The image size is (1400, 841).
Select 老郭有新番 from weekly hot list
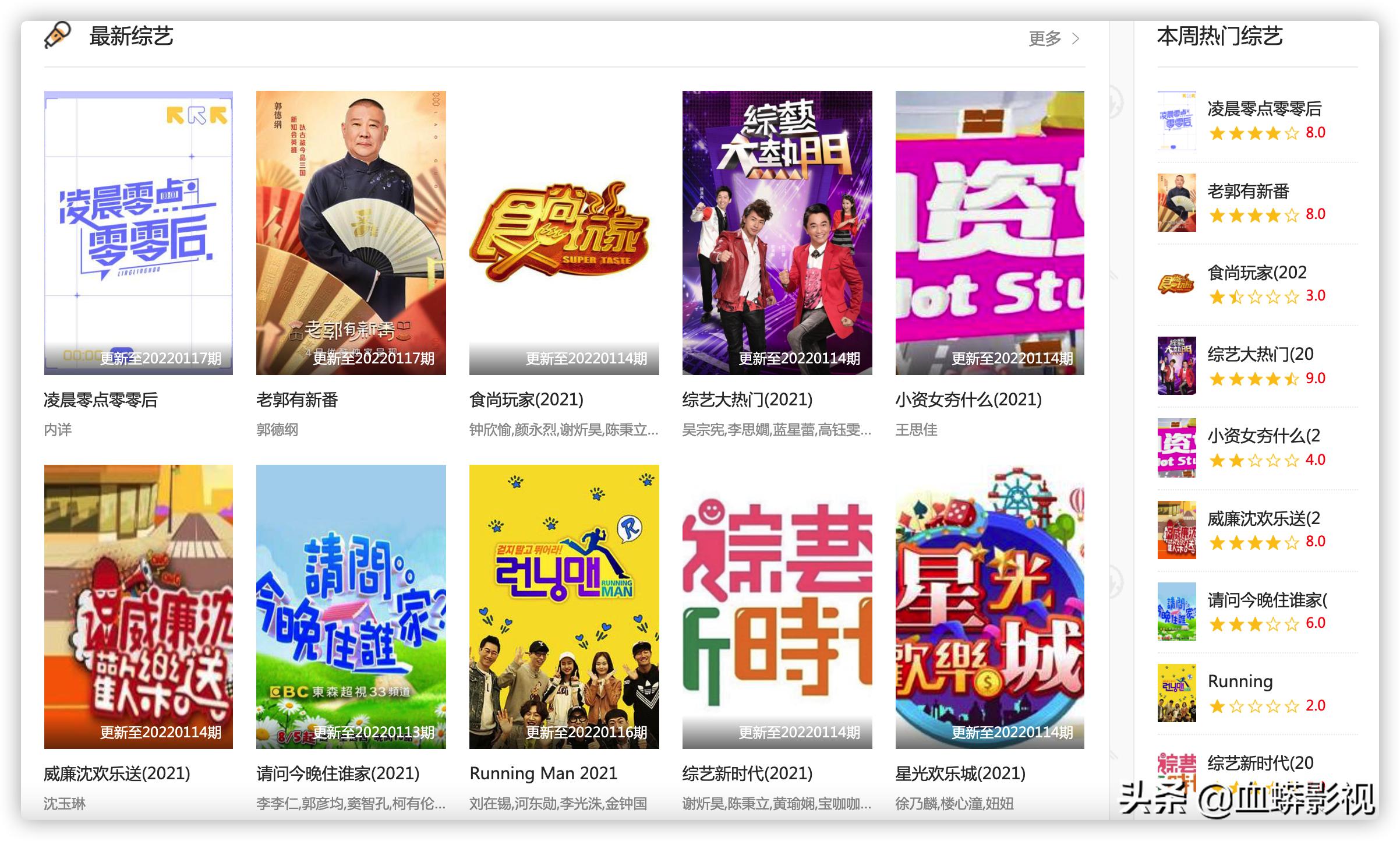point(1248,191)
